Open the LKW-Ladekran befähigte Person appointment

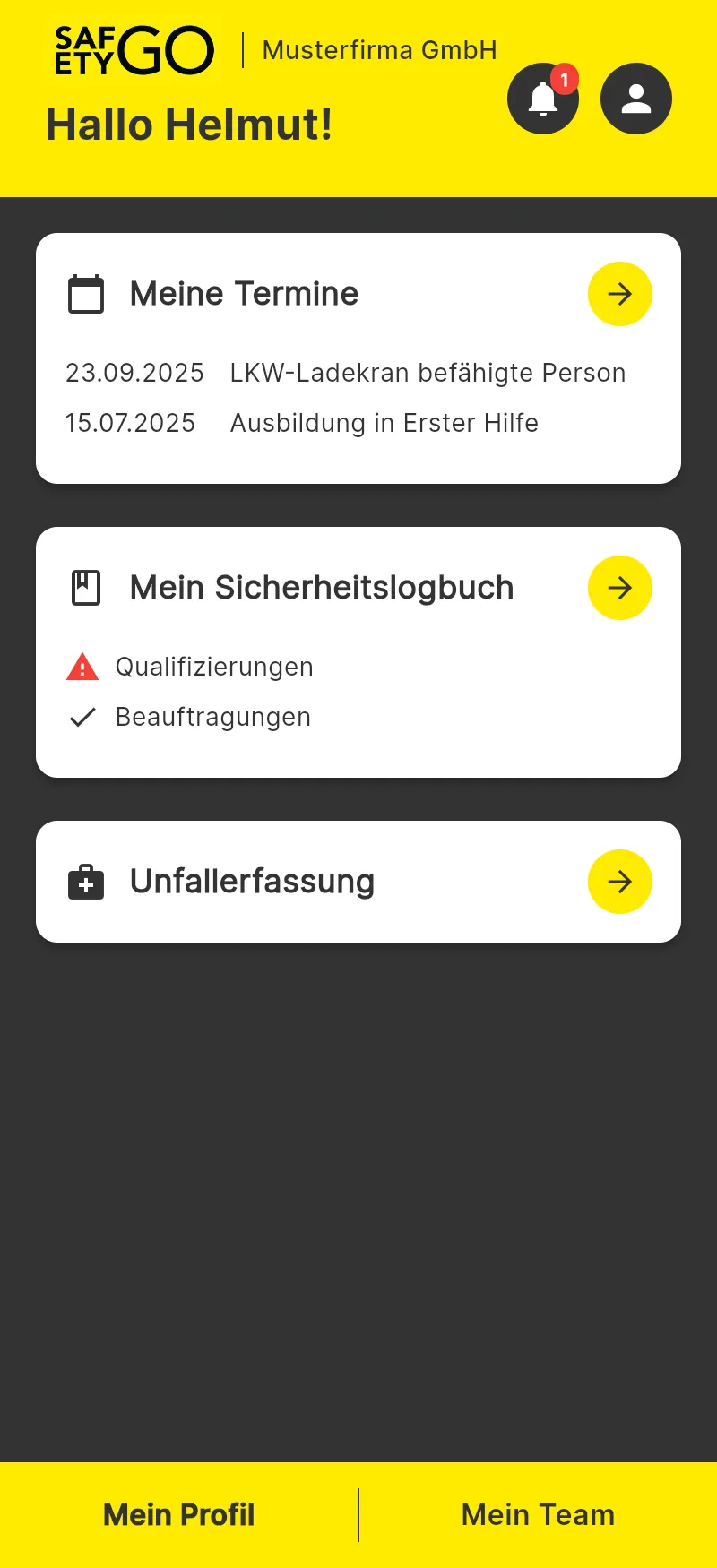[428, 373]
